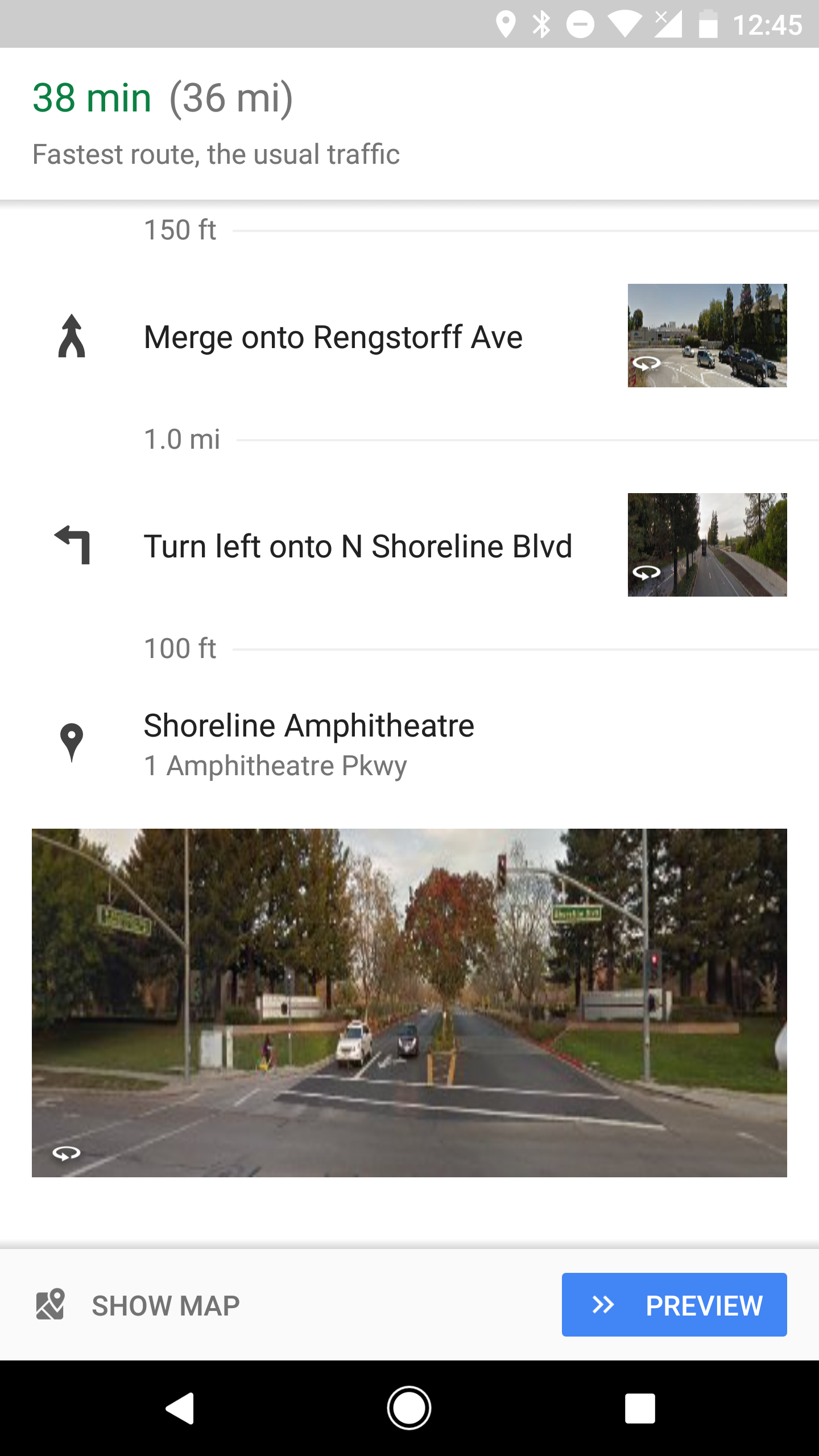Open street view thumbnail for Rengstorff Ave
The image size is (819, 1456).
tap(707, 336)
